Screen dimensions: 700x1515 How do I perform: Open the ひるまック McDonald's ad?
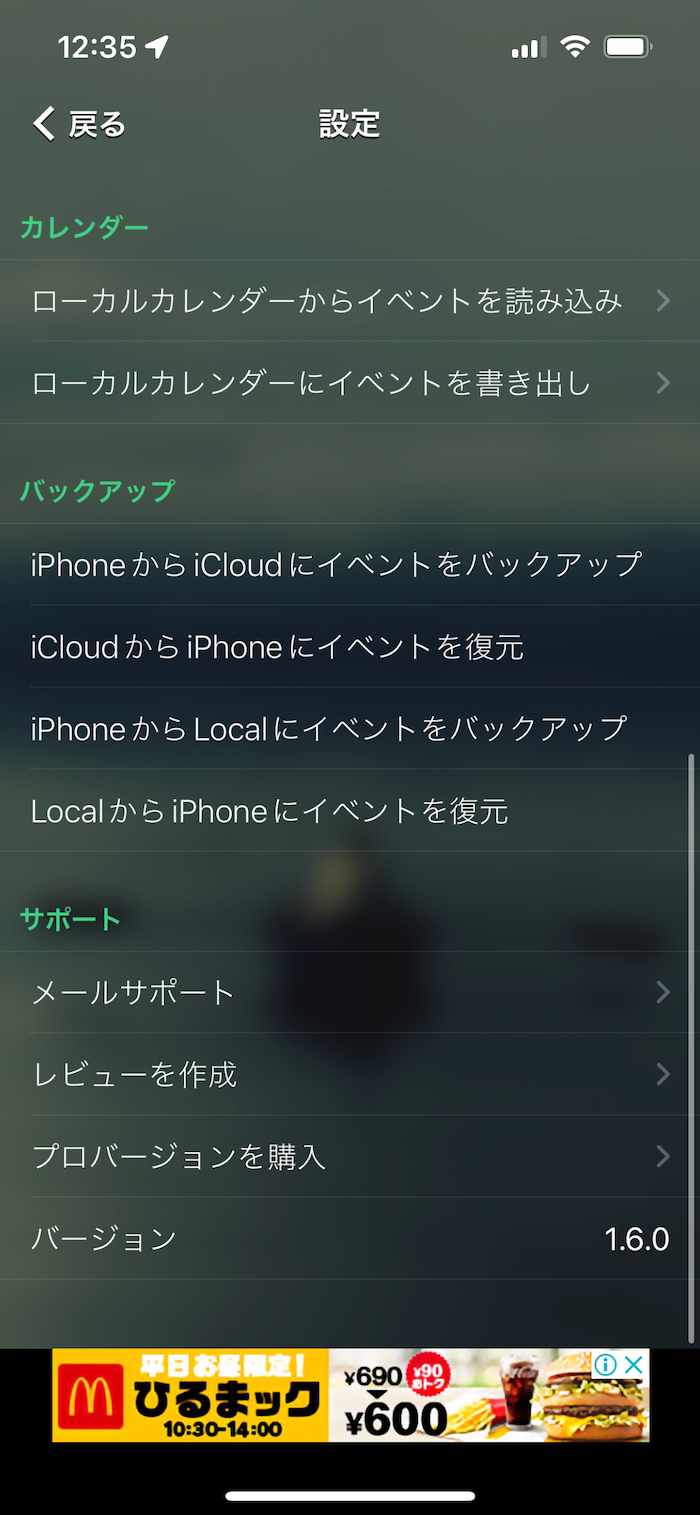point(300,1396)
